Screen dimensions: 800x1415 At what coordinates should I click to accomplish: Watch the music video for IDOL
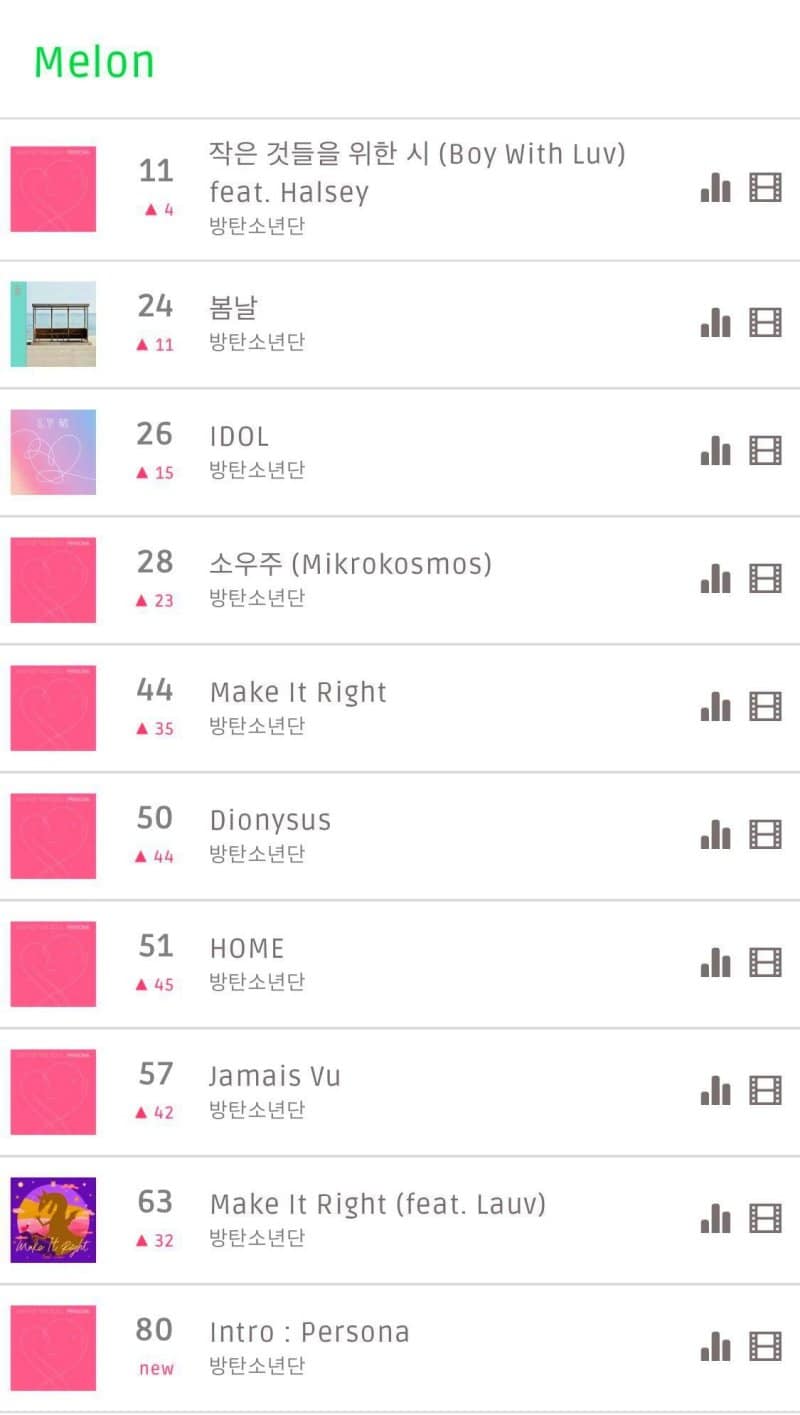(765, 451)
